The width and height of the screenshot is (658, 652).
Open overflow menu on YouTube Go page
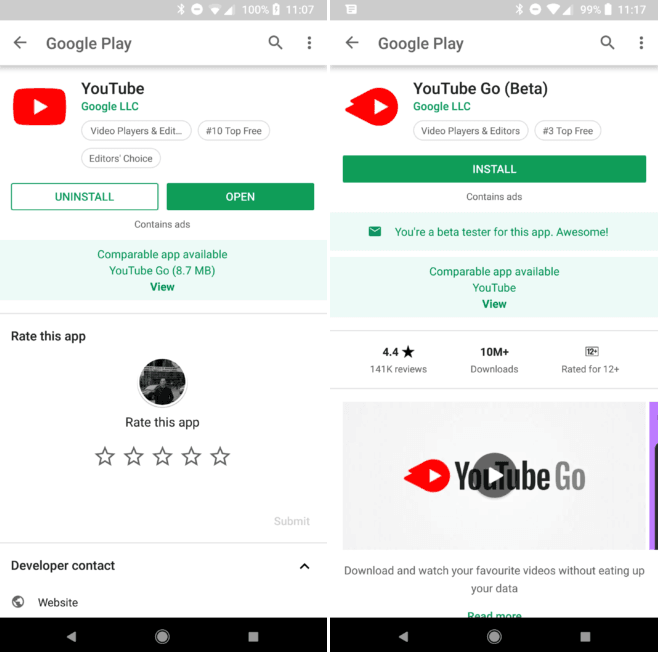[x=641, y=43]
